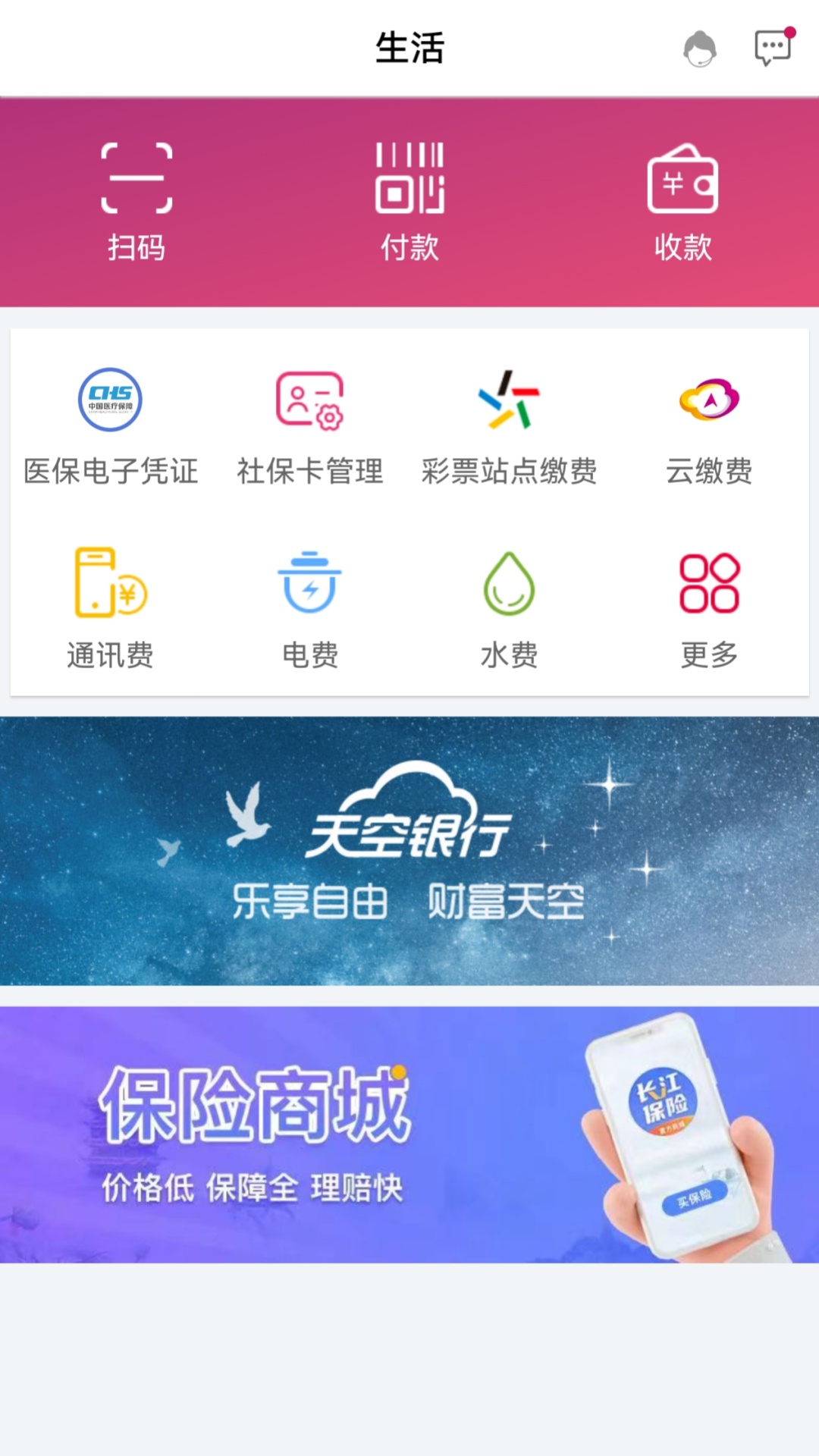Image resolution: width=819 pixels, height=1456 pixels.
Task: Tap 乐享自由 财富天空 slogan text
Action: click(409, 904)
